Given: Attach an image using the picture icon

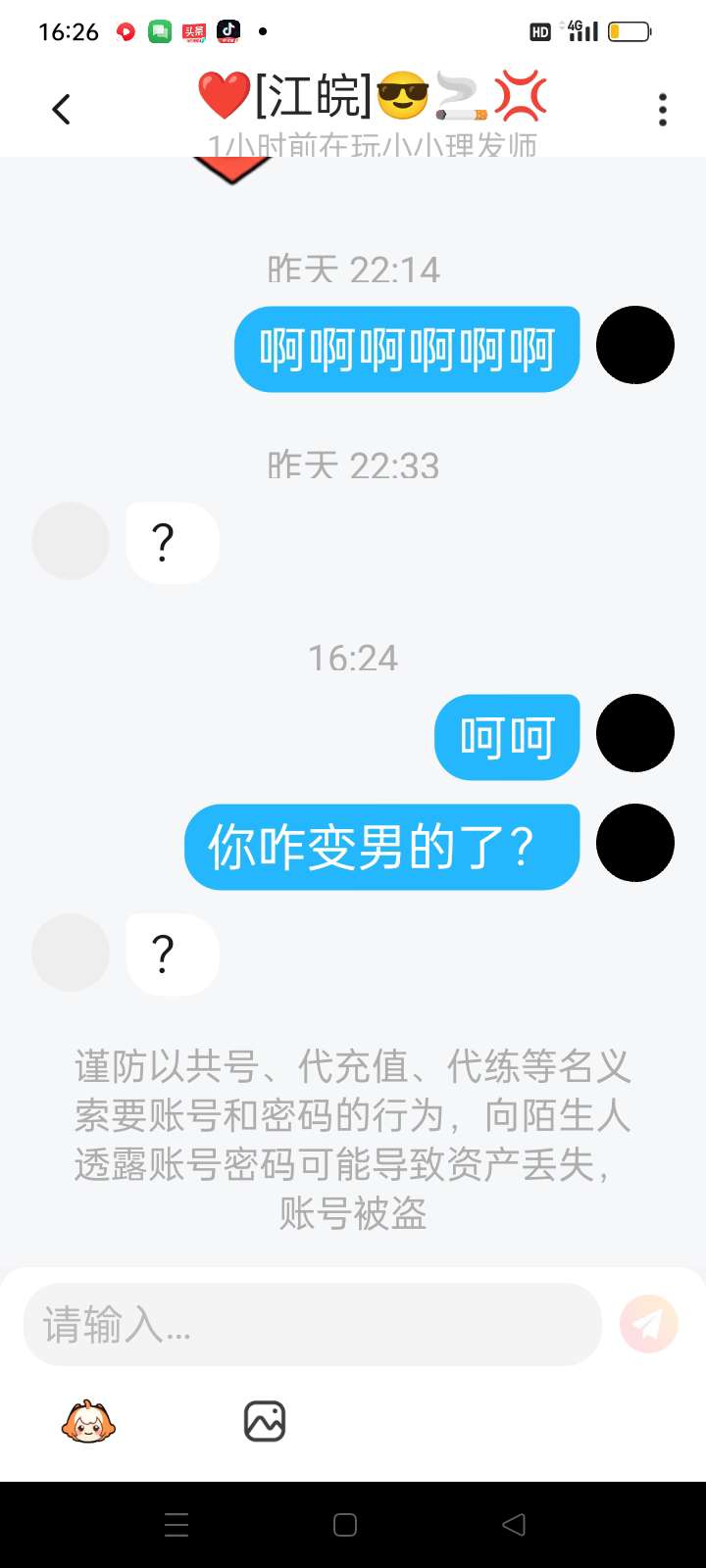Looking at the screenshot, I should [x=265, y=1421].
